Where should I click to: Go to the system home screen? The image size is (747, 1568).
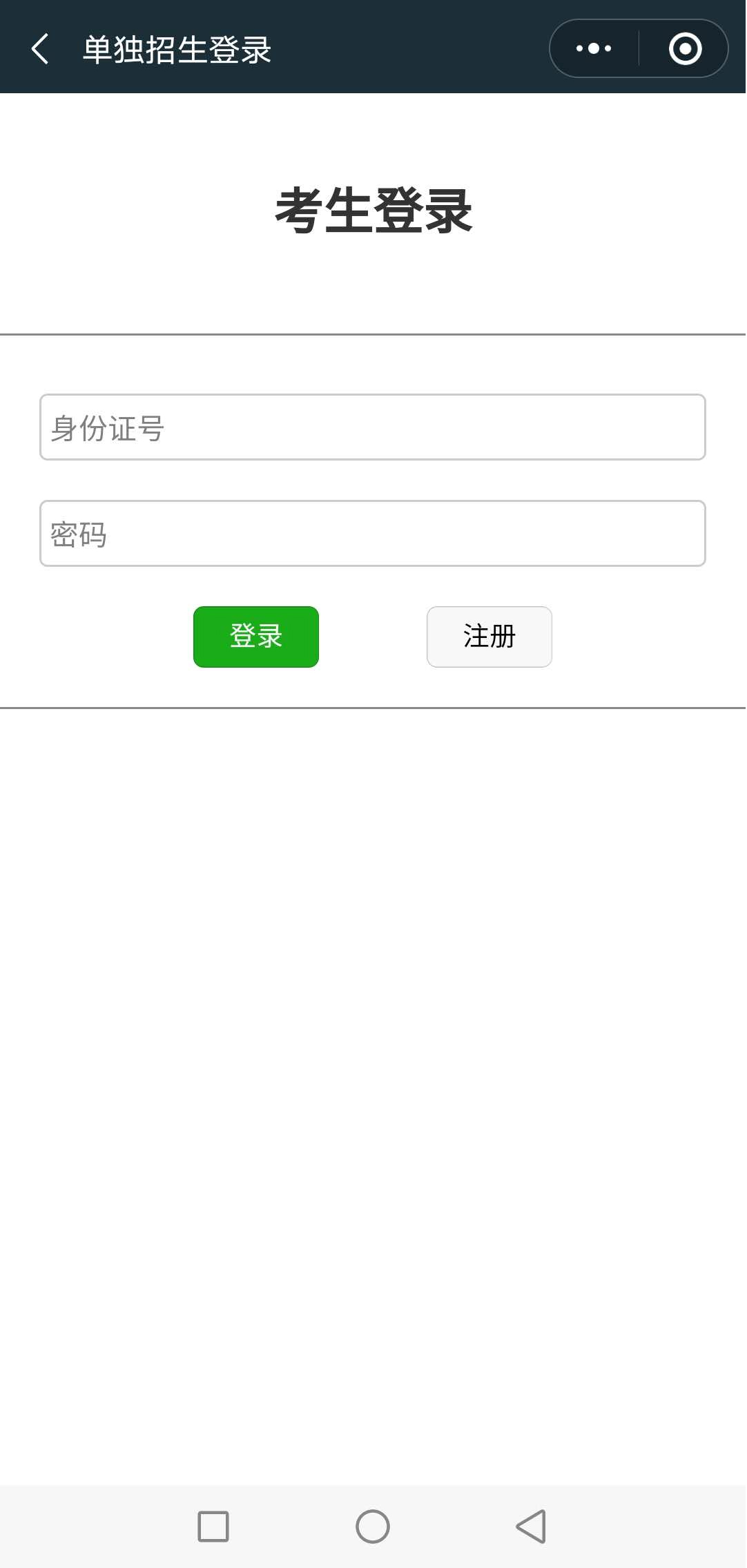click(373, 1526)
